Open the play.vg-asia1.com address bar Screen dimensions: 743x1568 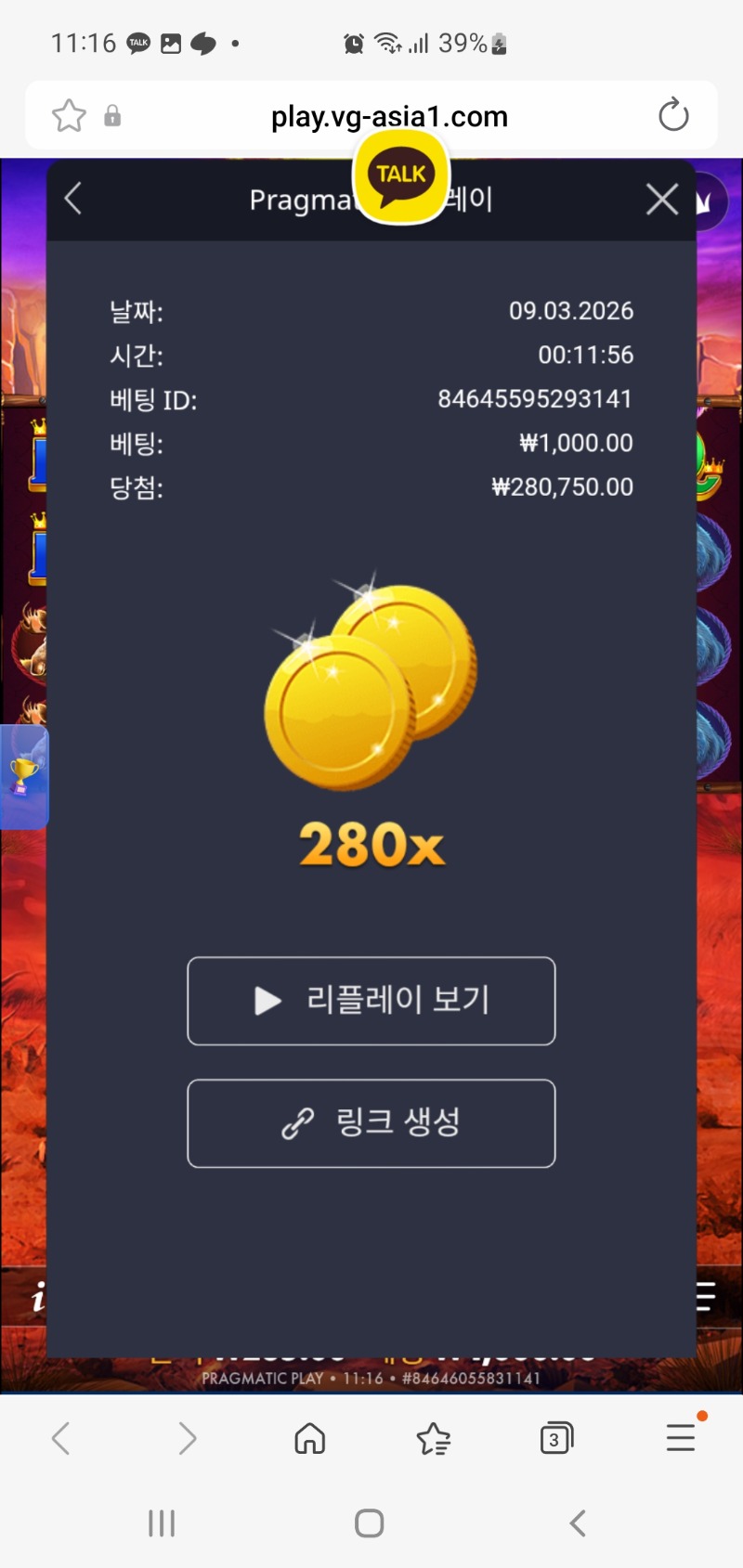tap(389, 117)
